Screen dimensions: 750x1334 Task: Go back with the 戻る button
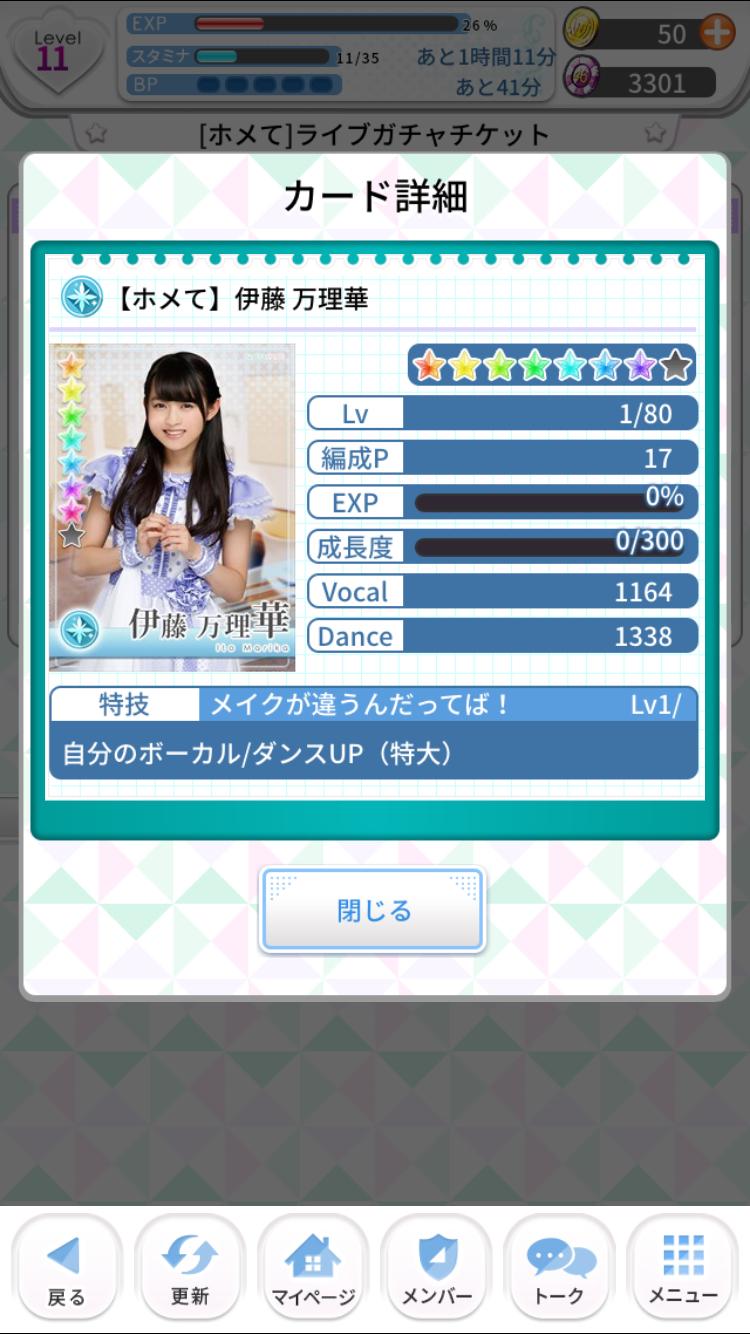point(66,1269)
